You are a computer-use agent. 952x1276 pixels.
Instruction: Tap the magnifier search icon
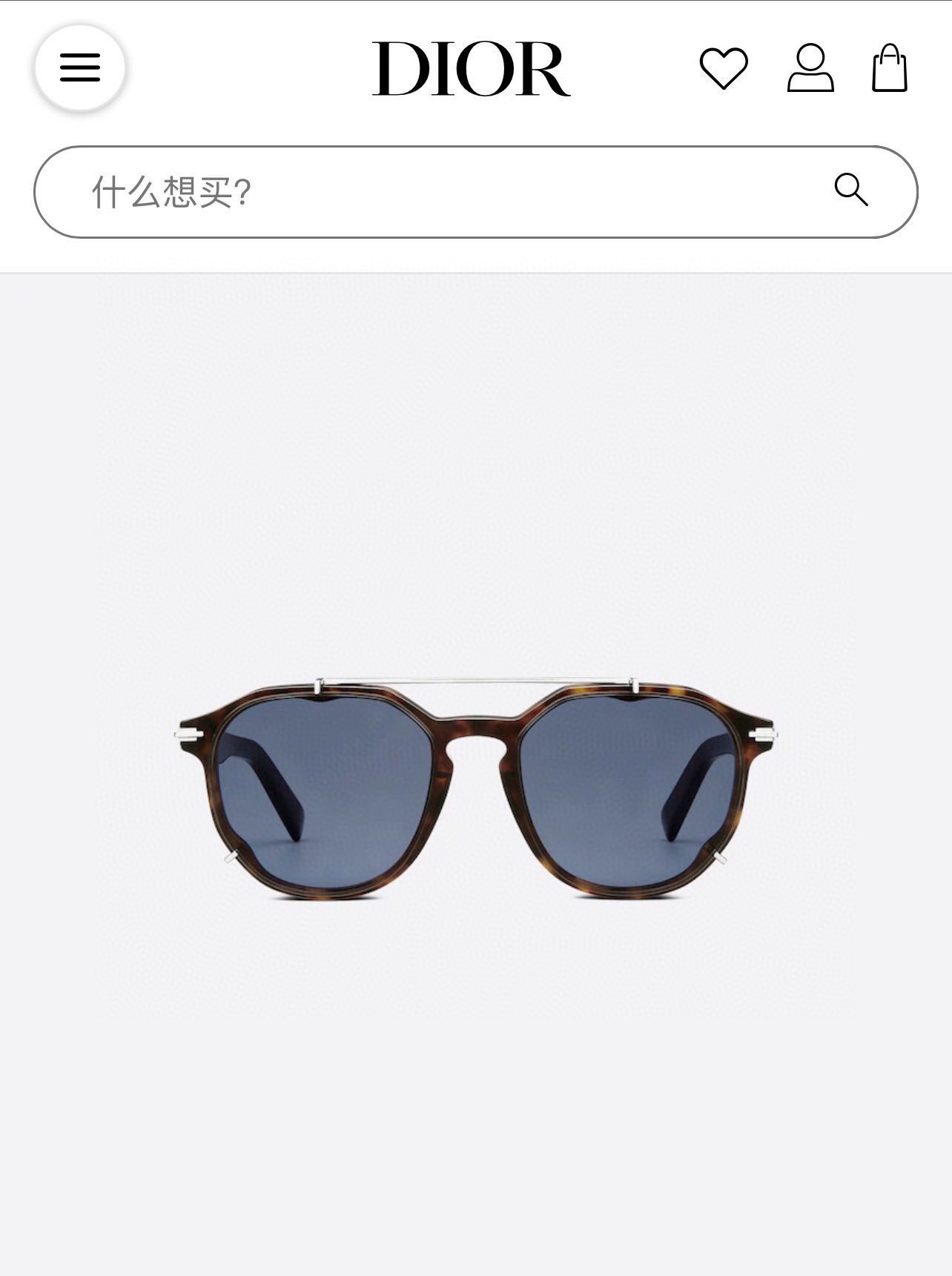pos(850,190)
